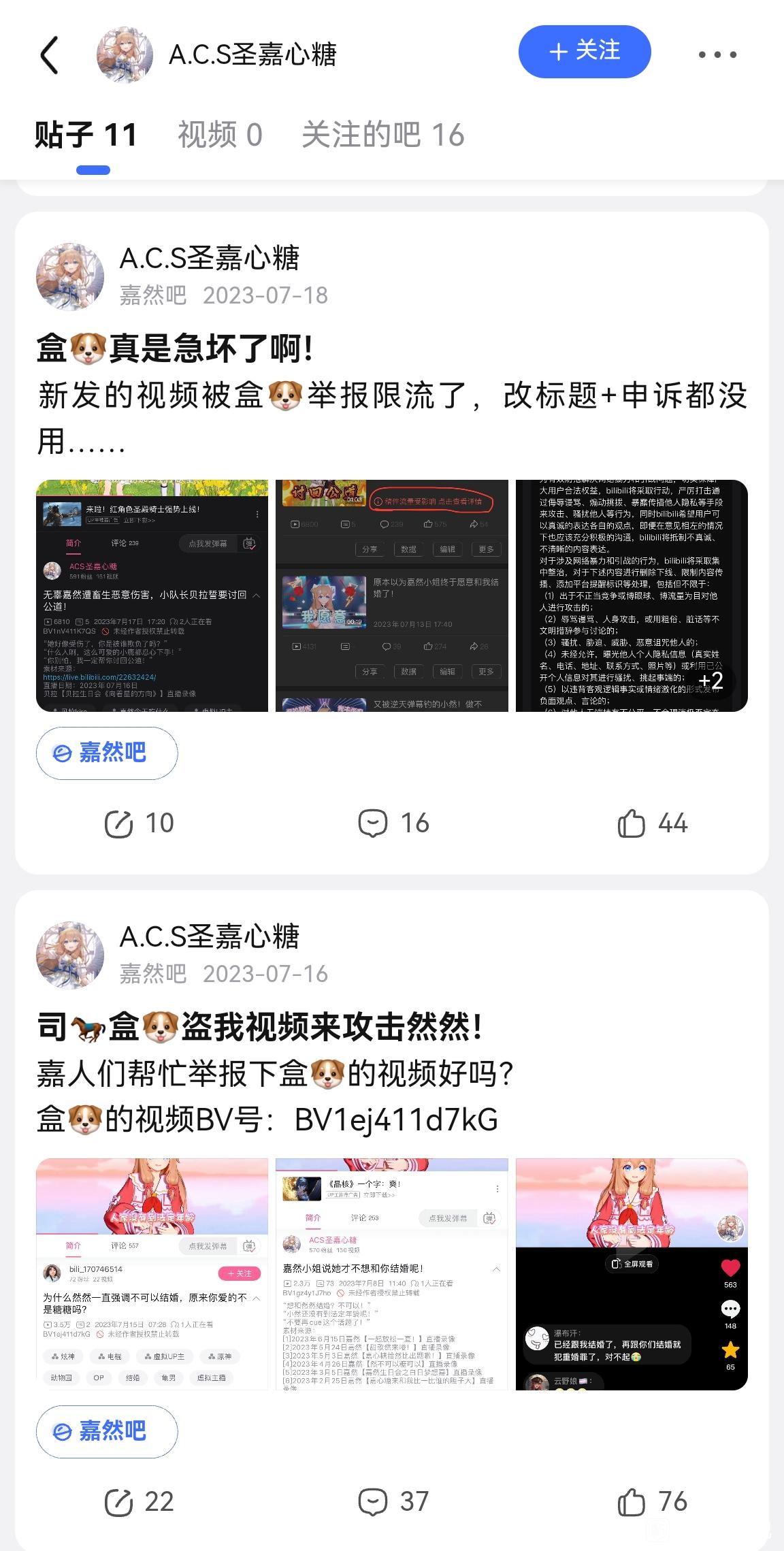Select the 贴子 tab

point(86,135)
